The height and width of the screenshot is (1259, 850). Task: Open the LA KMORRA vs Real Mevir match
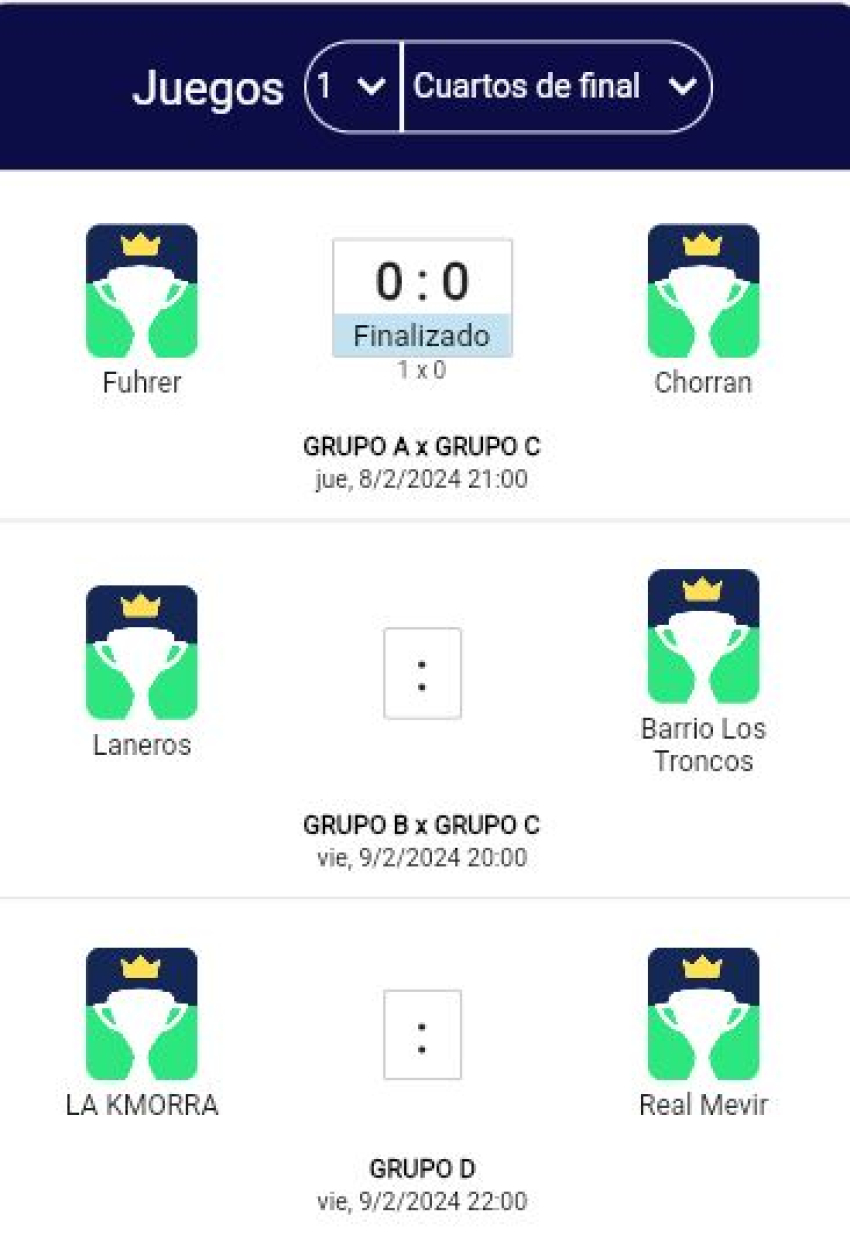point(422,1035)
